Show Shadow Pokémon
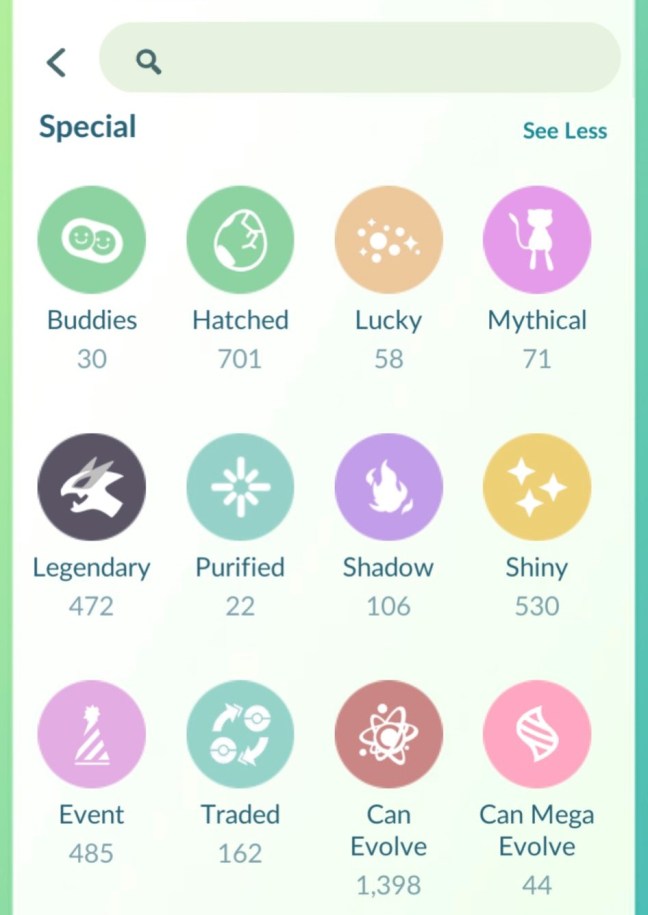648x915 pixels. click(x=388, y=487)
